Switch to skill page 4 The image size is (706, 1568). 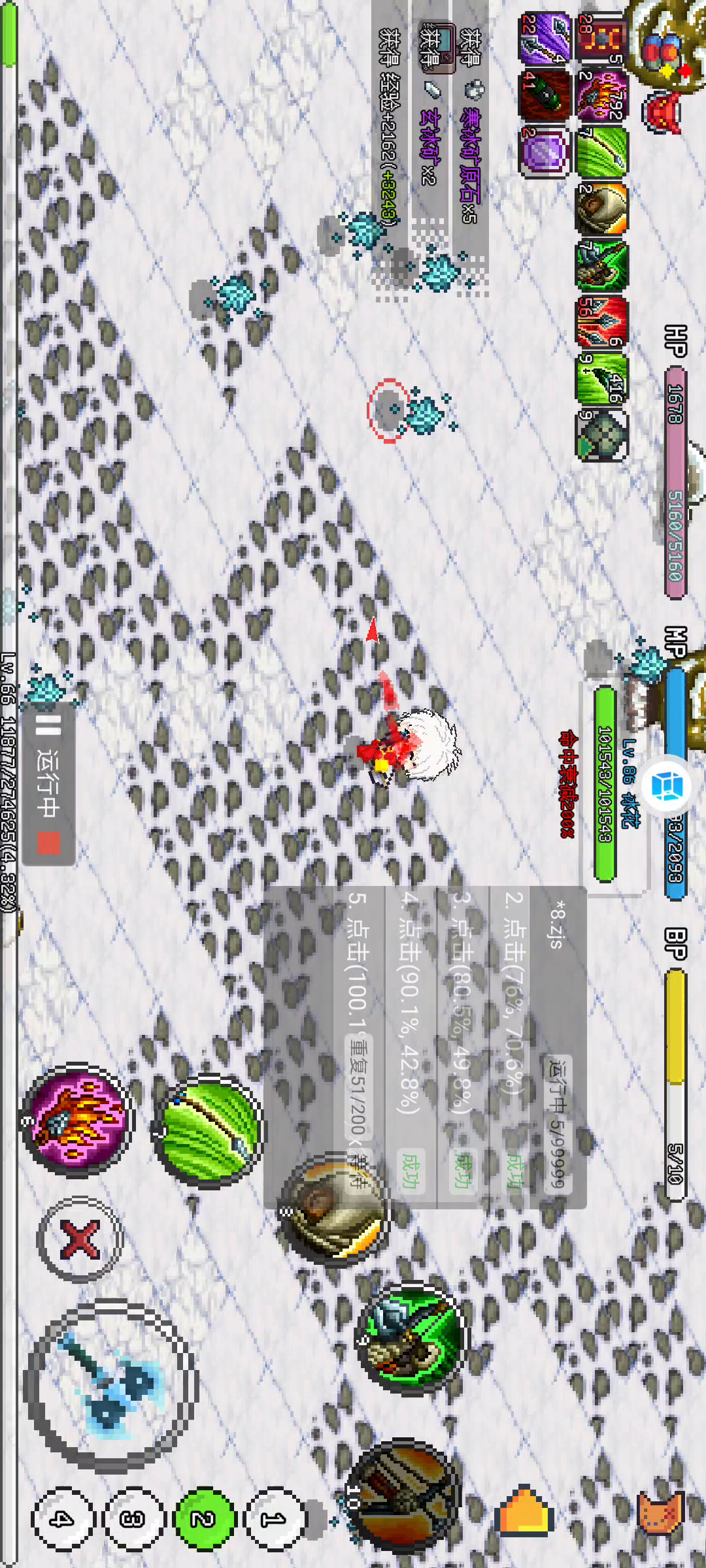pyautogui.click(x=63, y=1518)
